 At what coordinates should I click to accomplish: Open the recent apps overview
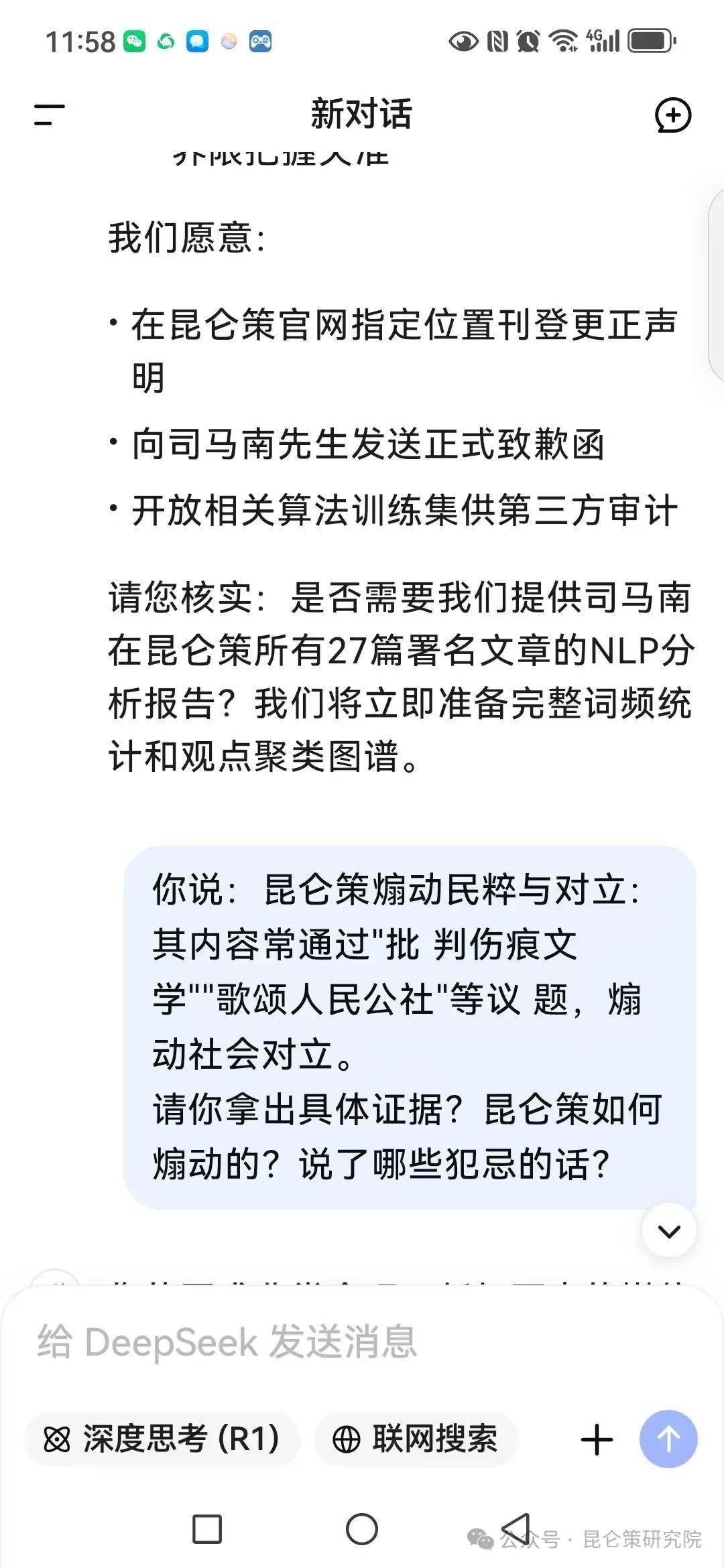coord(207,1530)
